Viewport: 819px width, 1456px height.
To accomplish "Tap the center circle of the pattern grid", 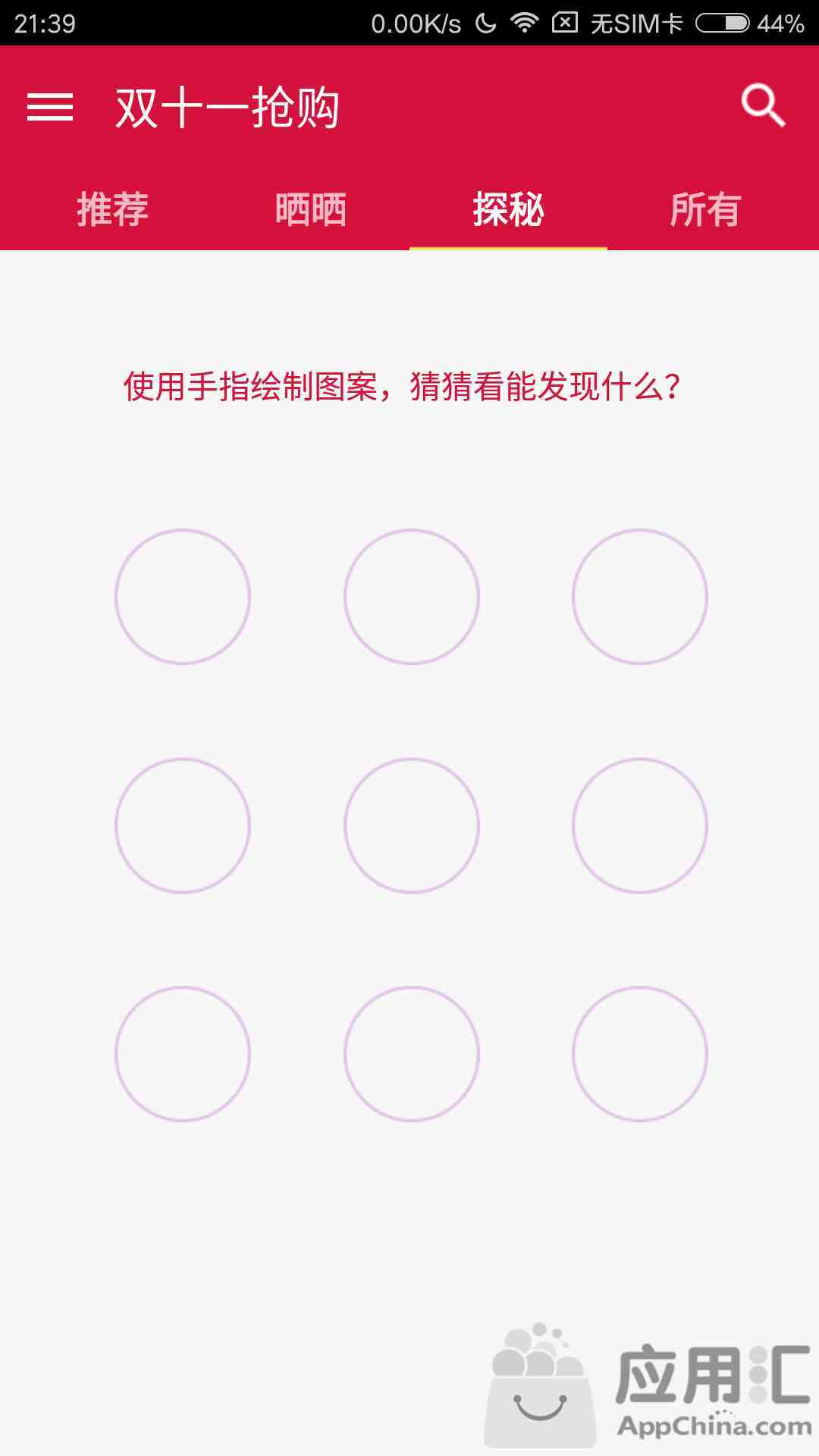I will click(x=412, y=825).
